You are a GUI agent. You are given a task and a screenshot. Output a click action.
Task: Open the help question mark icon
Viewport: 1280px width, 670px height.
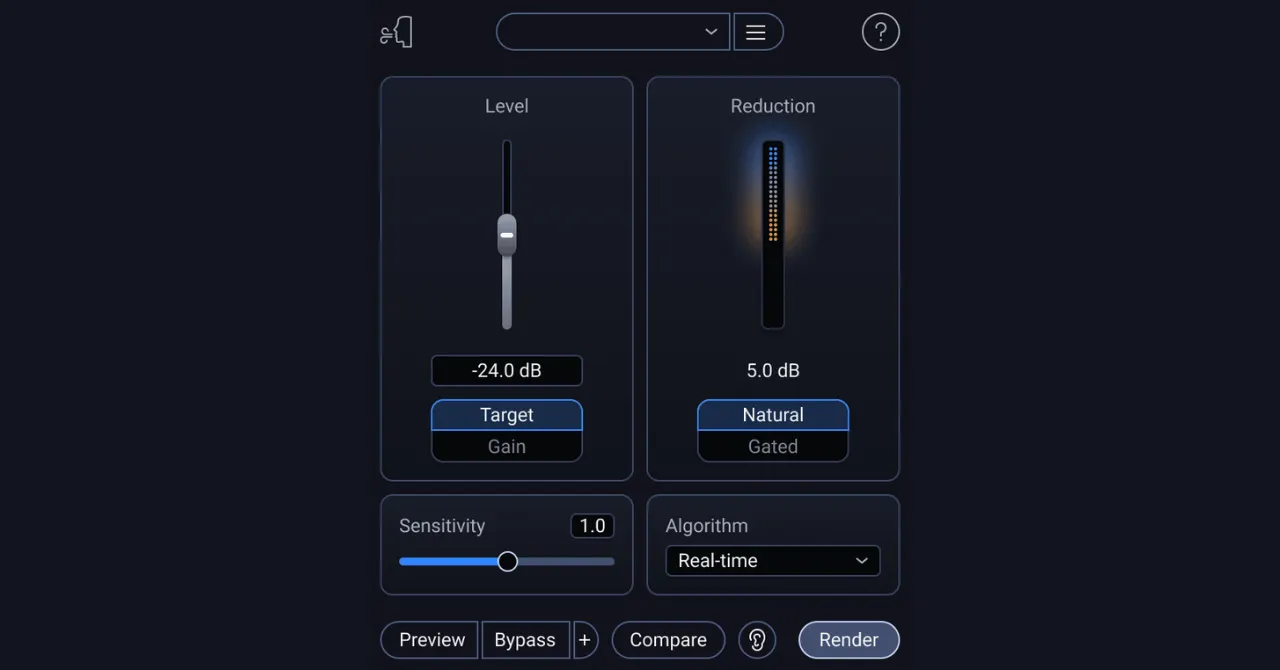click(x=880, y=32)
